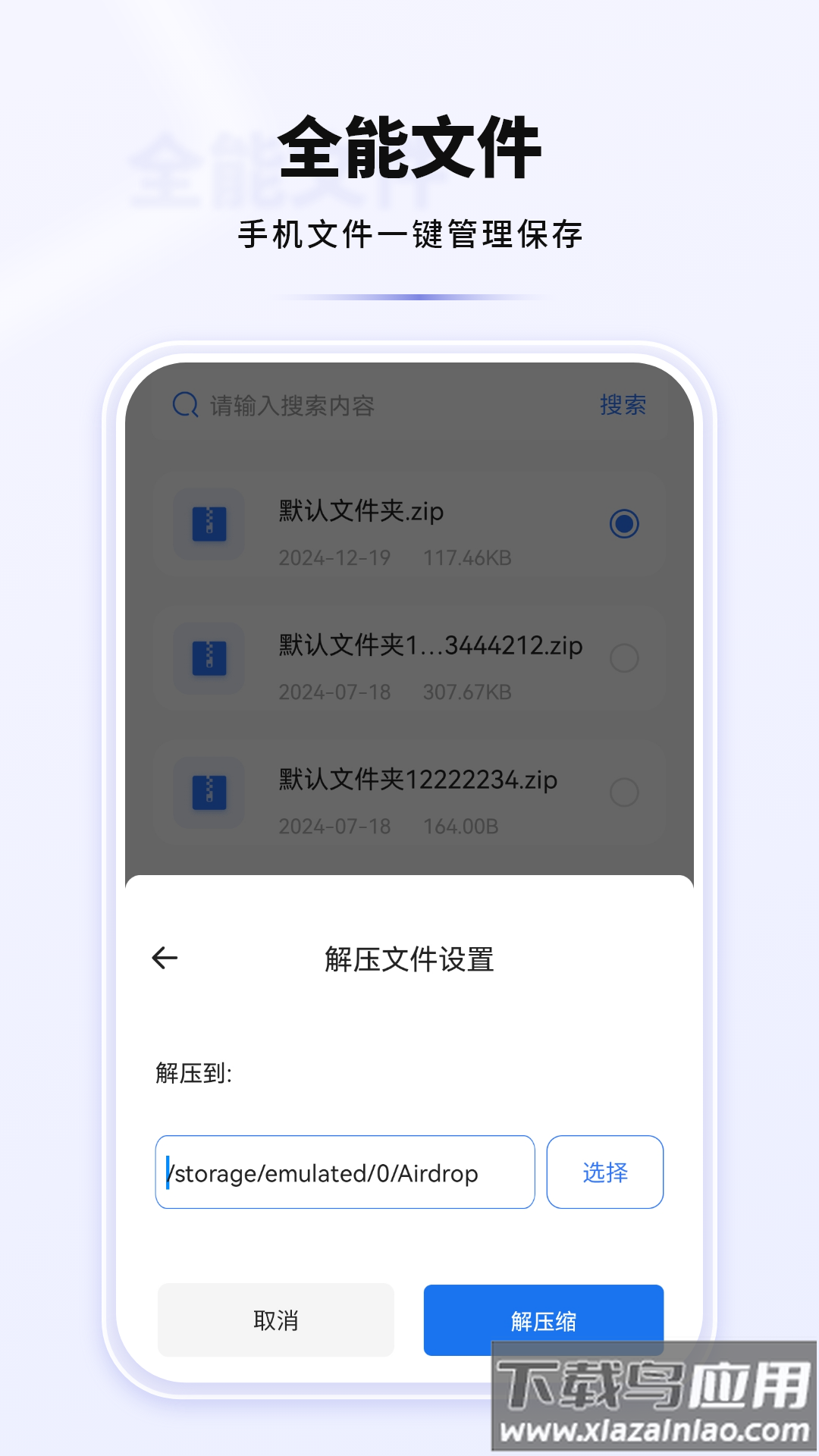Viewport: 819px width, 1456px height.
Task: Cancel extraction with the 取消 button
Action: [276, 1319]
